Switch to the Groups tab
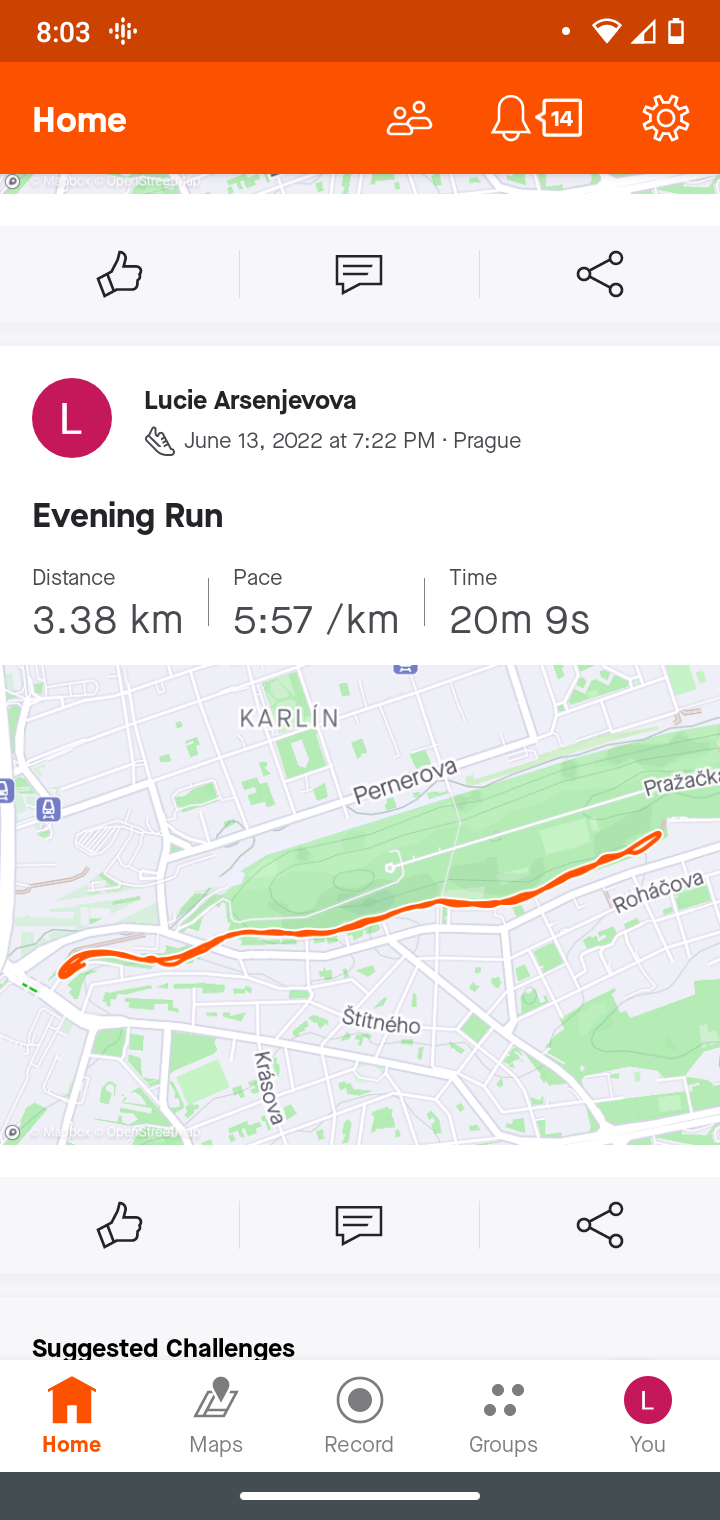Viewport: 720px width, 1520px height. point(503,1416)
